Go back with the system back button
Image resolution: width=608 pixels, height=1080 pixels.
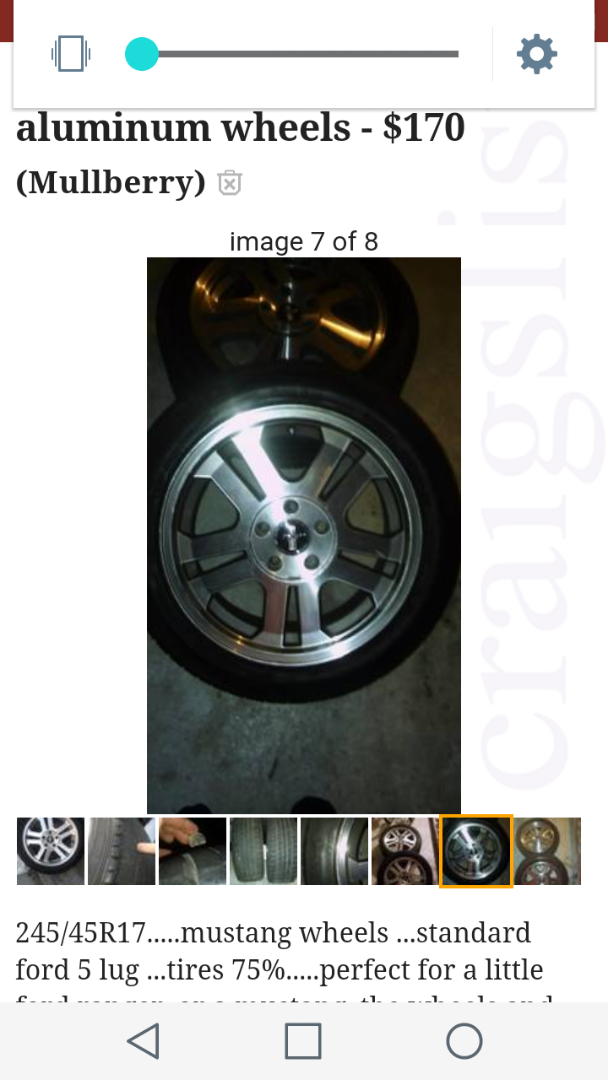pos(143,1041)
